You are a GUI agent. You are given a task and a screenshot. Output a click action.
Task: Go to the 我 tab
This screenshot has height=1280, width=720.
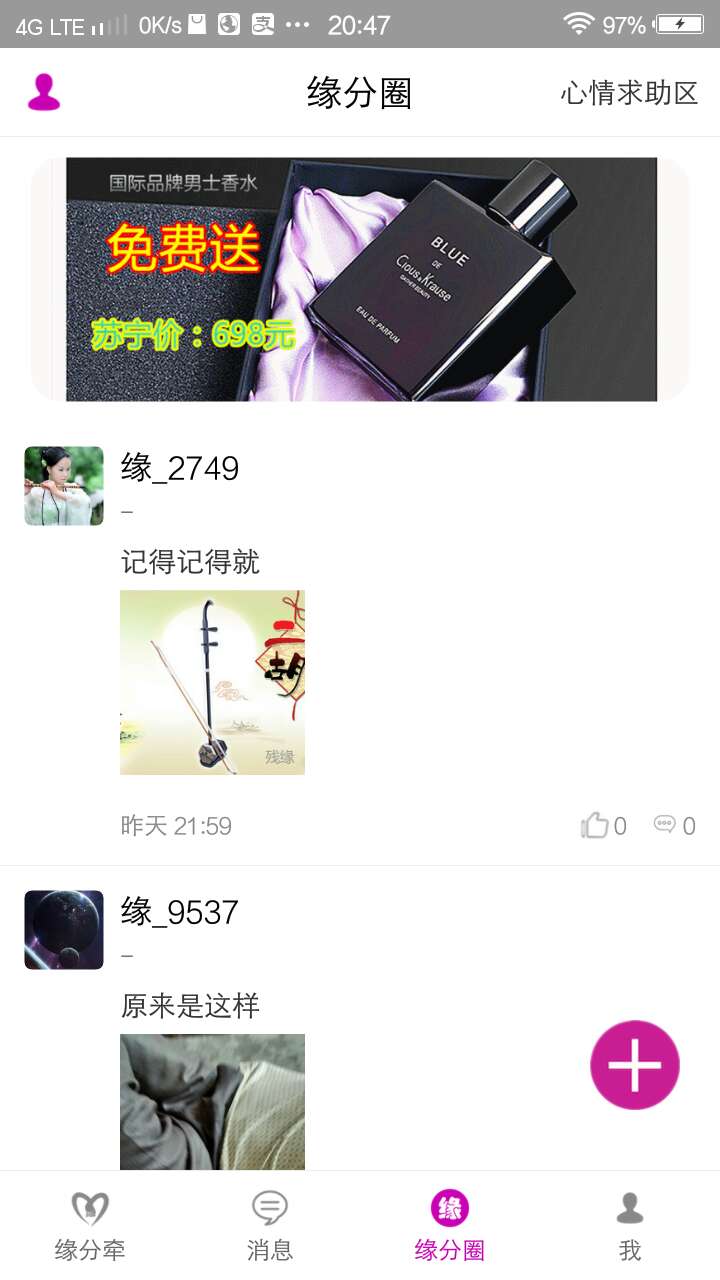(x=630, y=1226)
